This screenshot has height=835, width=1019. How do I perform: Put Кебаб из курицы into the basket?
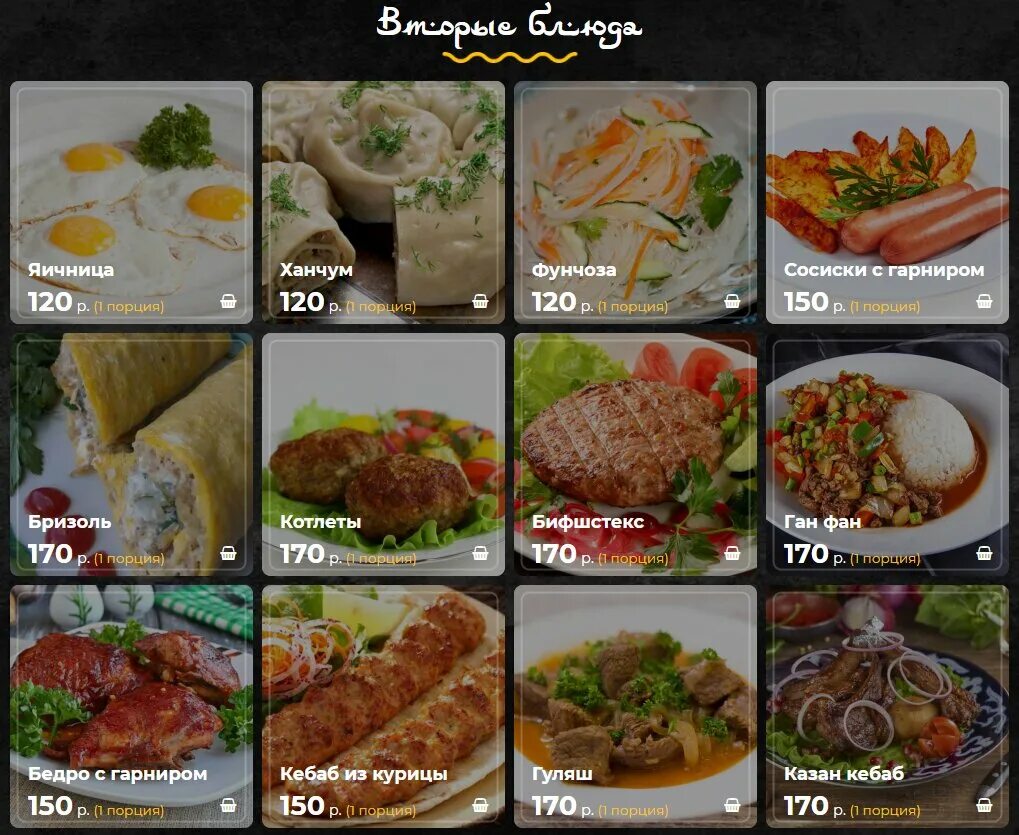coord(480,805)
